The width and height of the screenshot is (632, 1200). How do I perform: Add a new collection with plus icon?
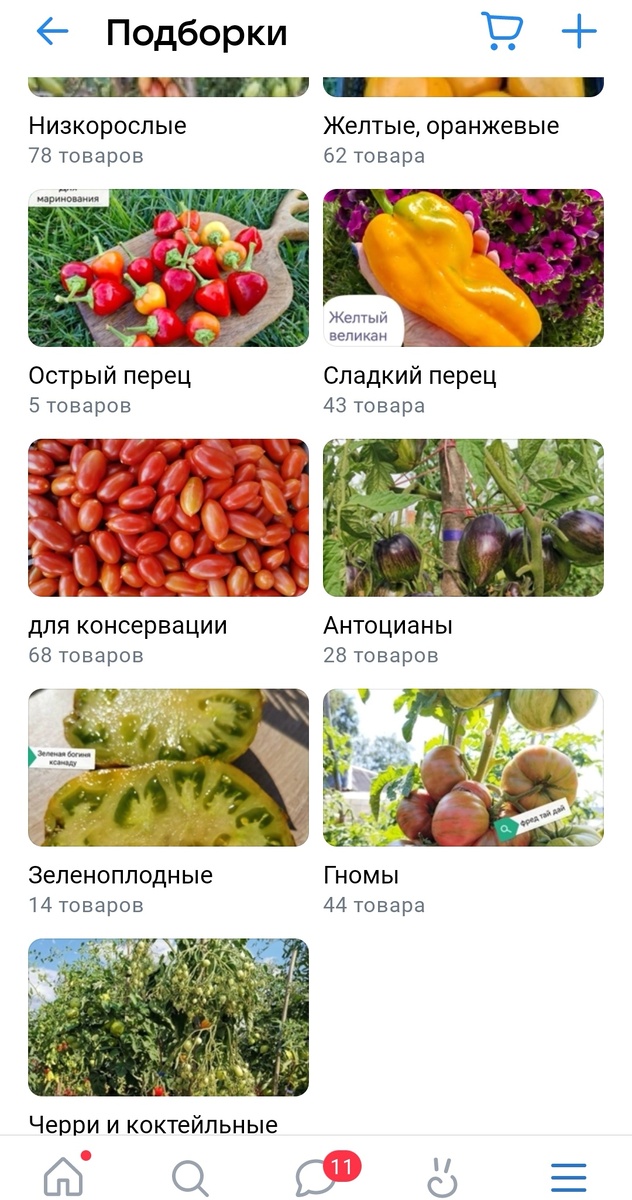(579, 32)
